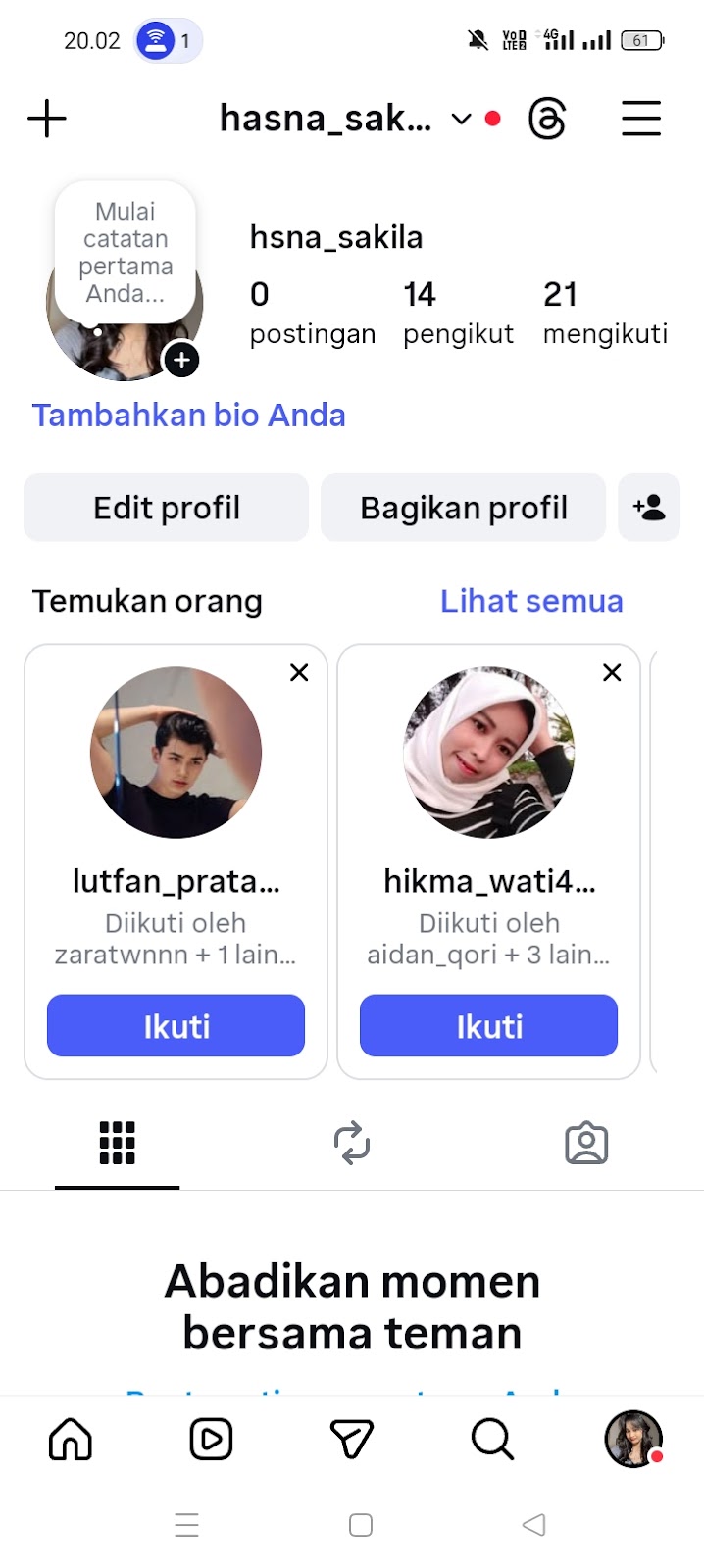
Task: Tap Bagikan profil button
Action: pyautogui.click(x=464, y=508)
